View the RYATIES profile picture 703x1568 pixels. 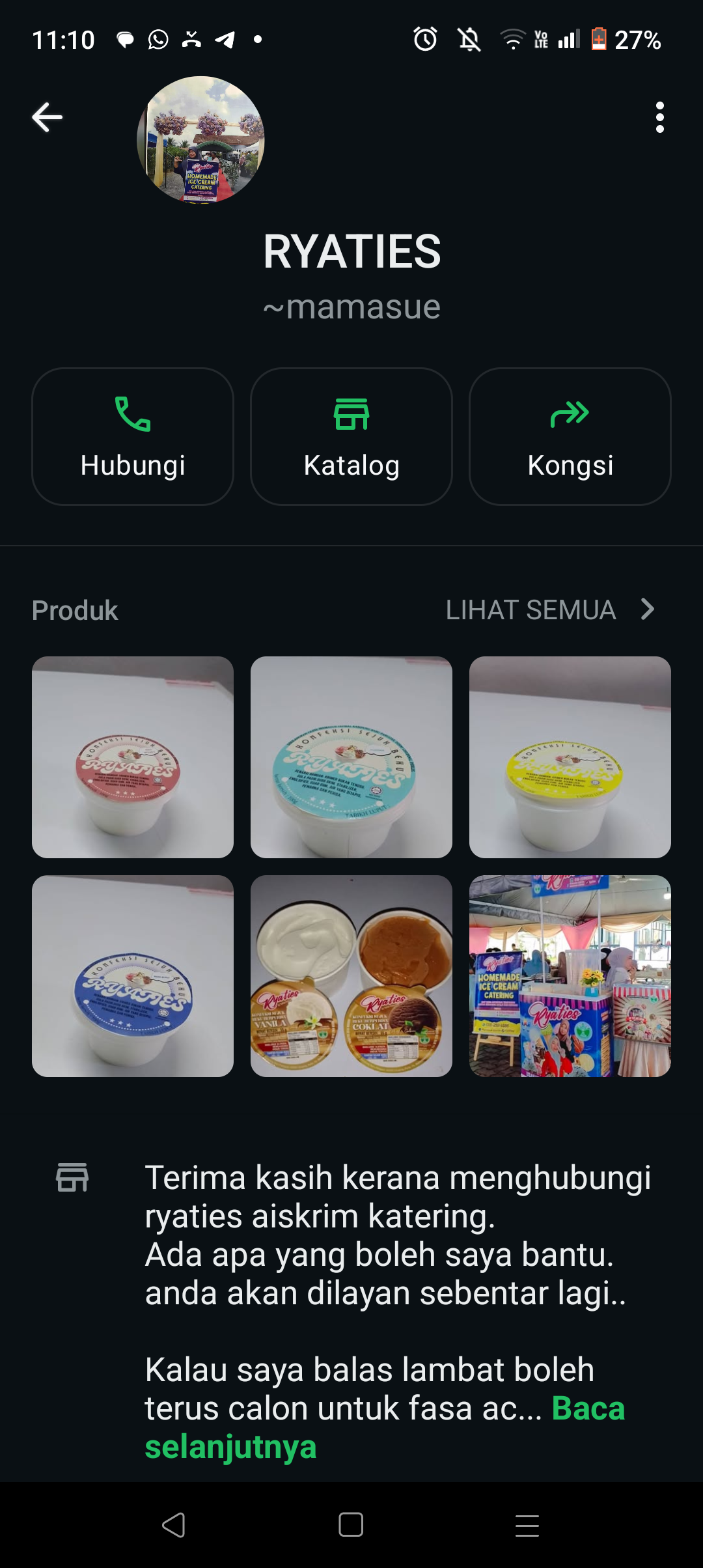click(201, 140)
